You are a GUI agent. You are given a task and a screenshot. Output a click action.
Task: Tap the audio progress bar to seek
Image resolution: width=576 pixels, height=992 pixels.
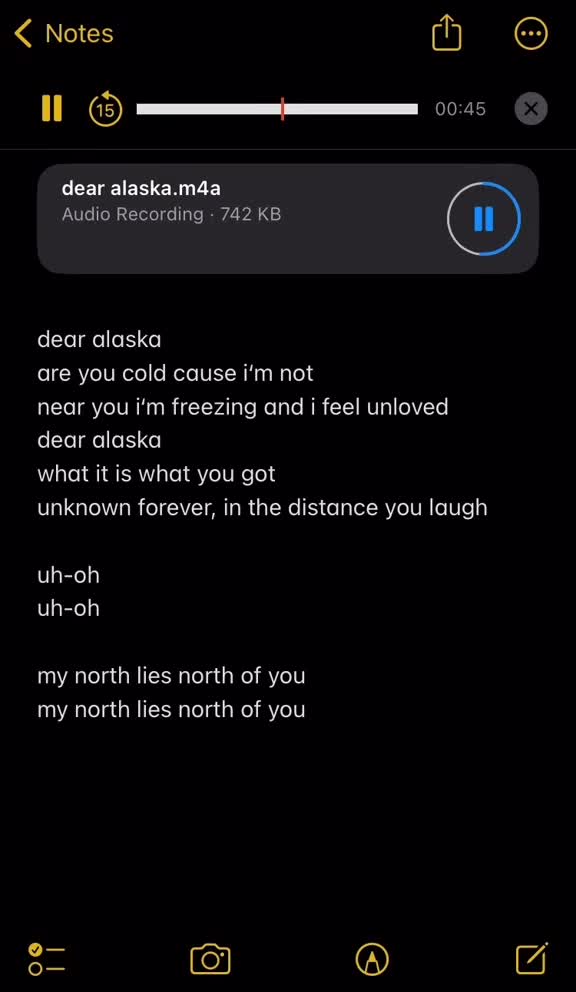(277, 109)
